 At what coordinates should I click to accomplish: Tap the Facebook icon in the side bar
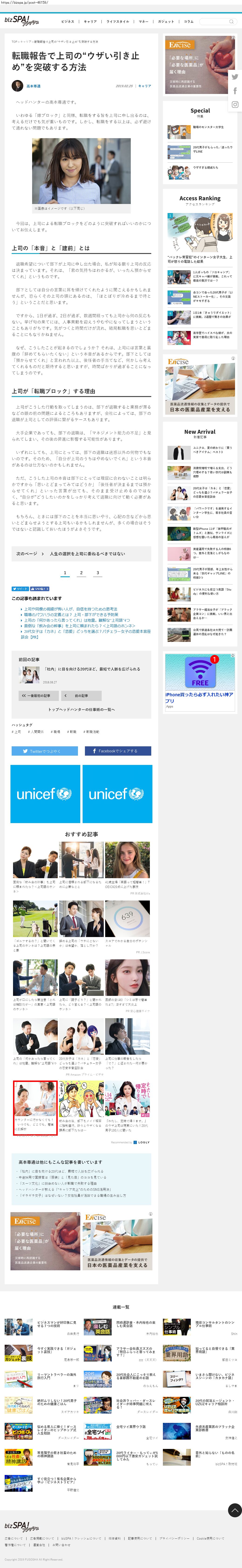coord(235,91)
